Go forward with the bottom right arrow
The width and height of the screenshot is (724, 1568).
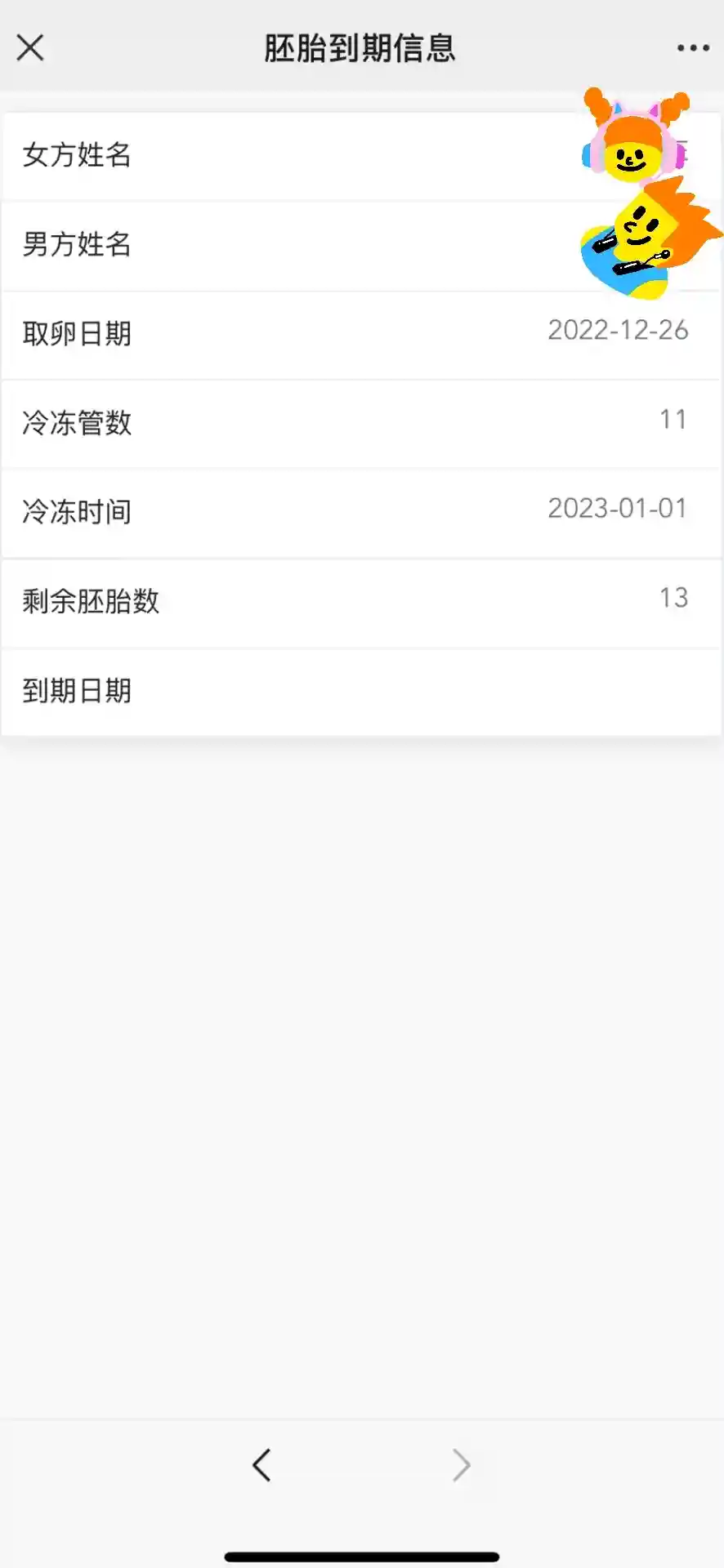pyautogui.click(x=462, y=1465)
